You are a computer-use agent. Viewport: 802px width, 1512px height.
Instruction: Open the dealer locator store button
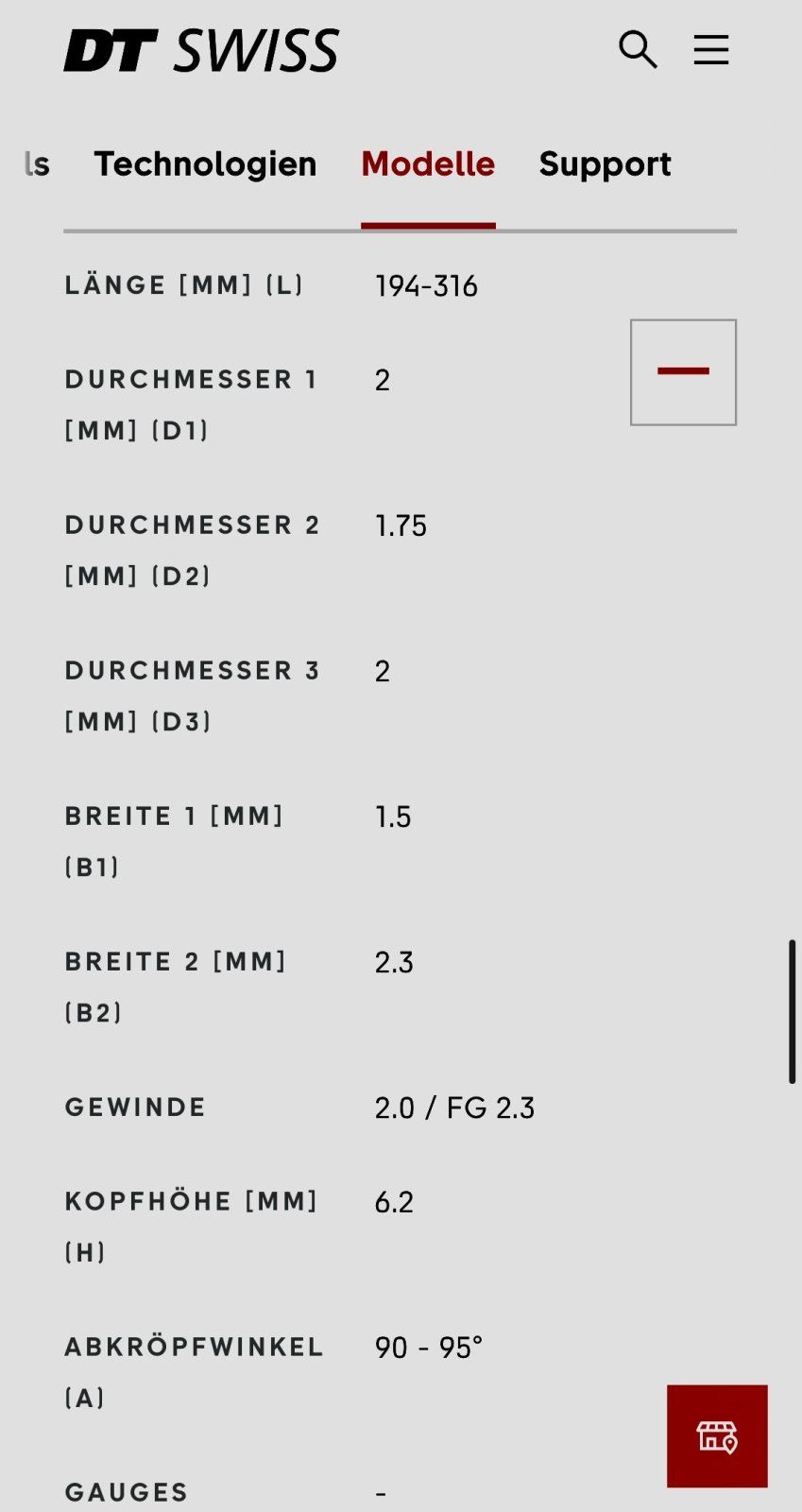[x=717, y=1435]
